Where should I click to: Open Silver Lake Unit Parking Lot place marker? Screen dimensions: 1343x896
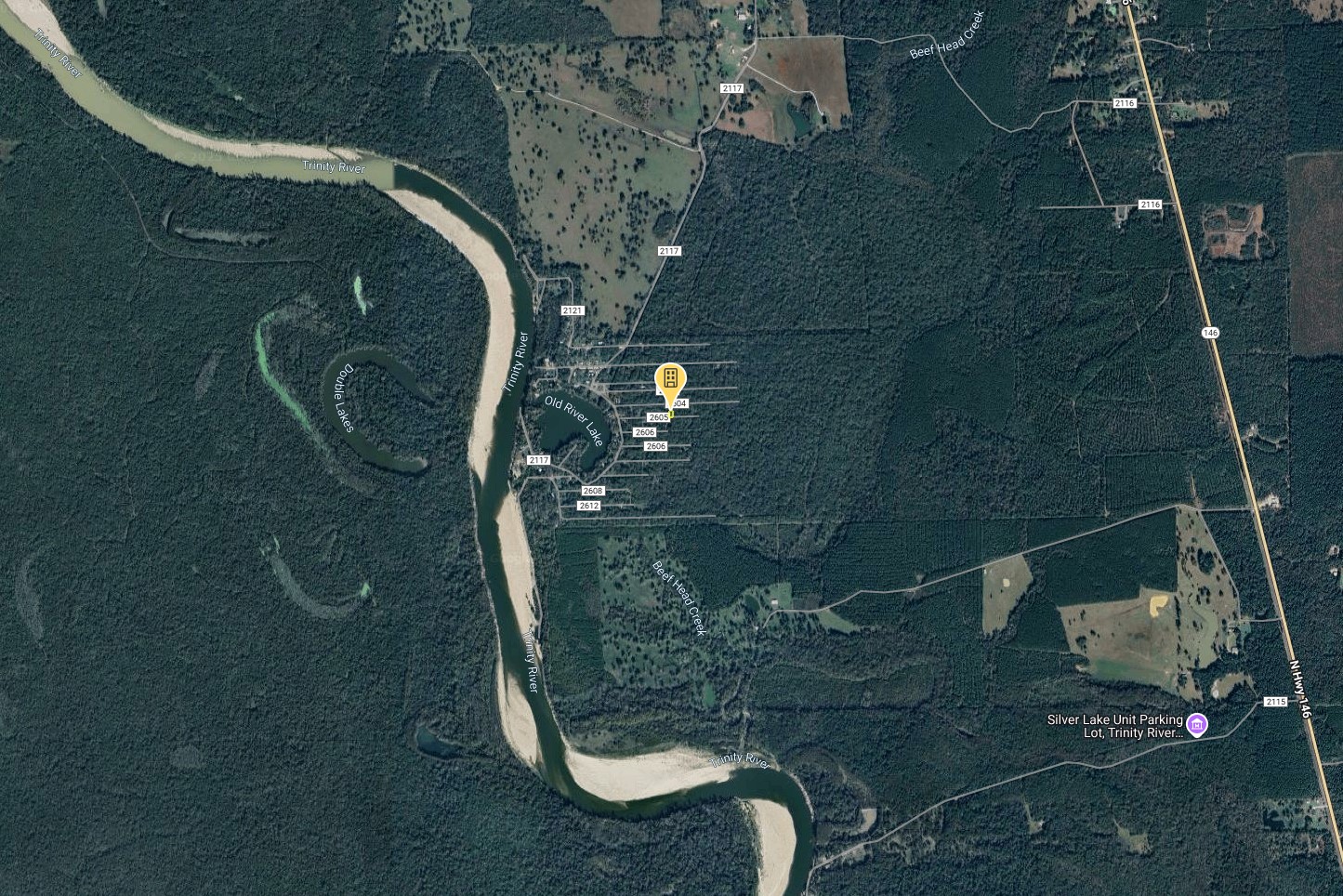pos(1197,724)
